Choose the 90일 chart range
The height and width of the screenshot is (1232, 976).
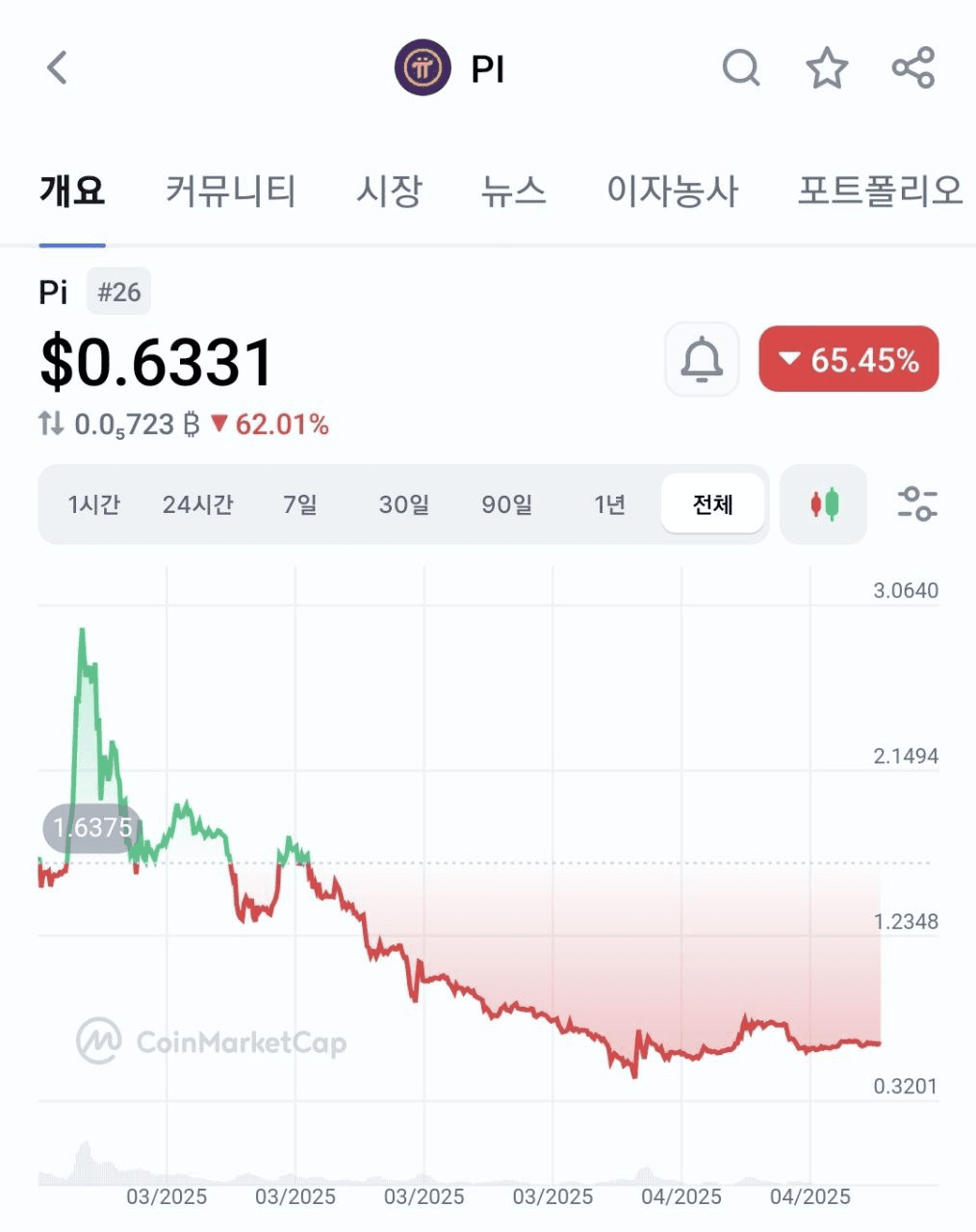click(506, 504)
